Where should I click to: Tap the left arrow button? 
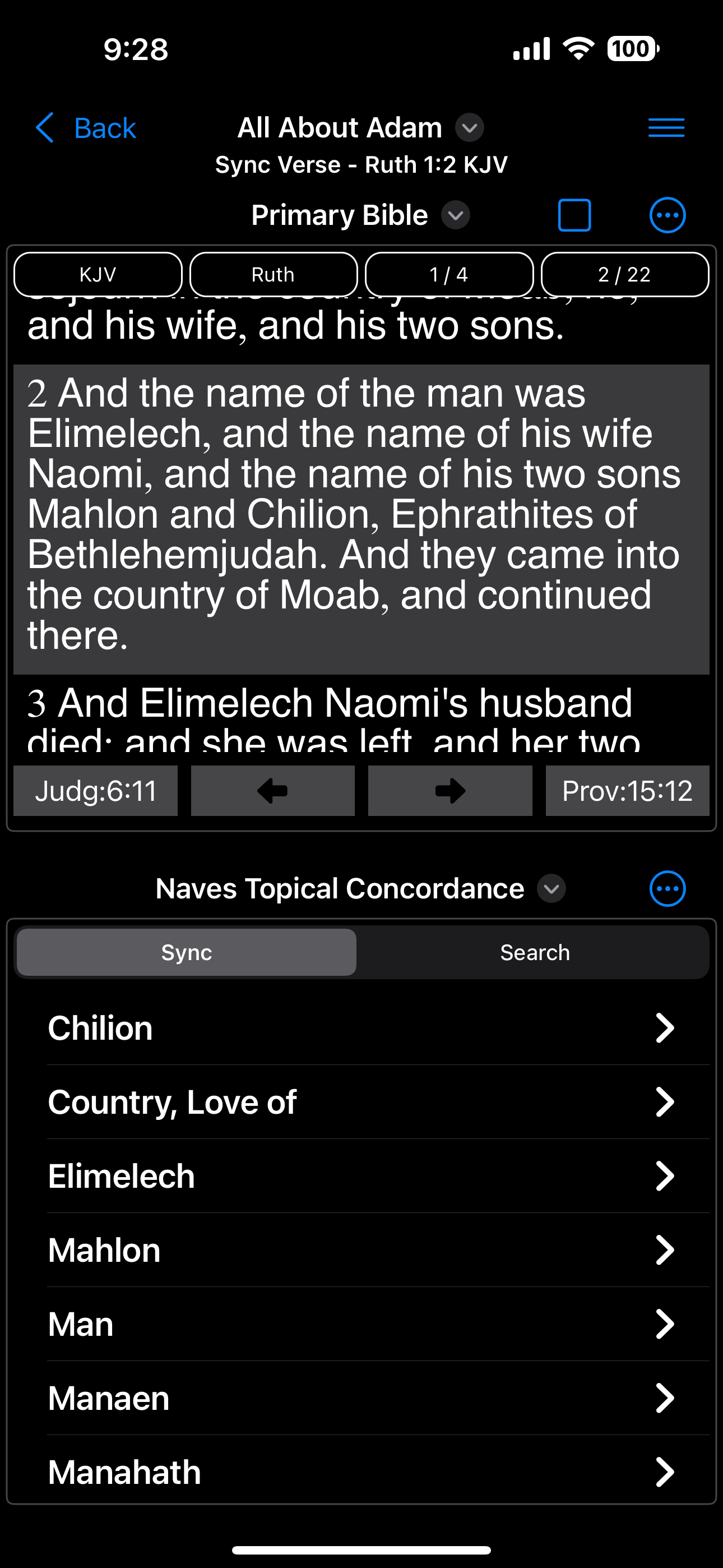point(272,791)
